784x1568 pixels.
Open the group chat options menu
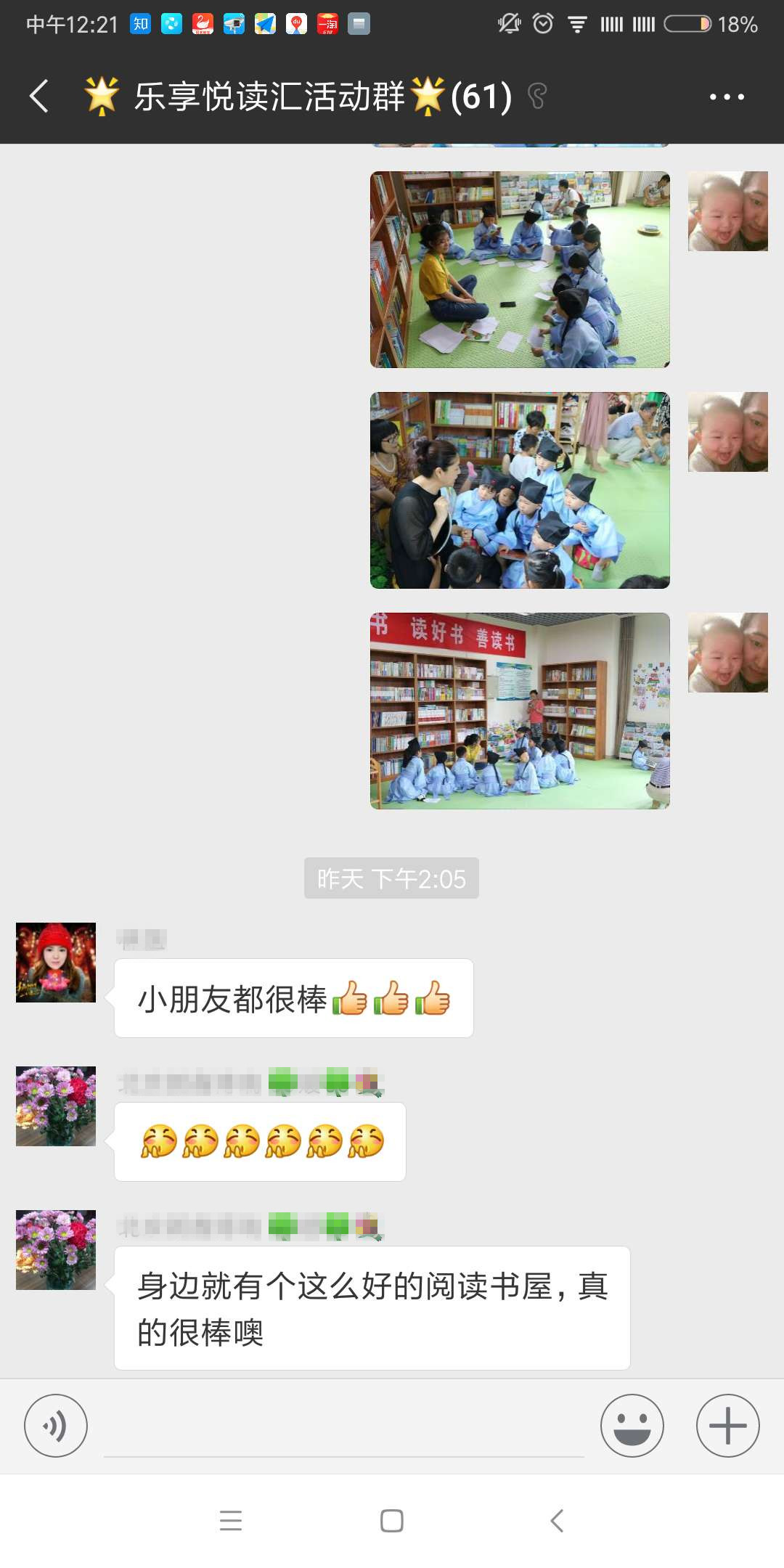point(727,97)
